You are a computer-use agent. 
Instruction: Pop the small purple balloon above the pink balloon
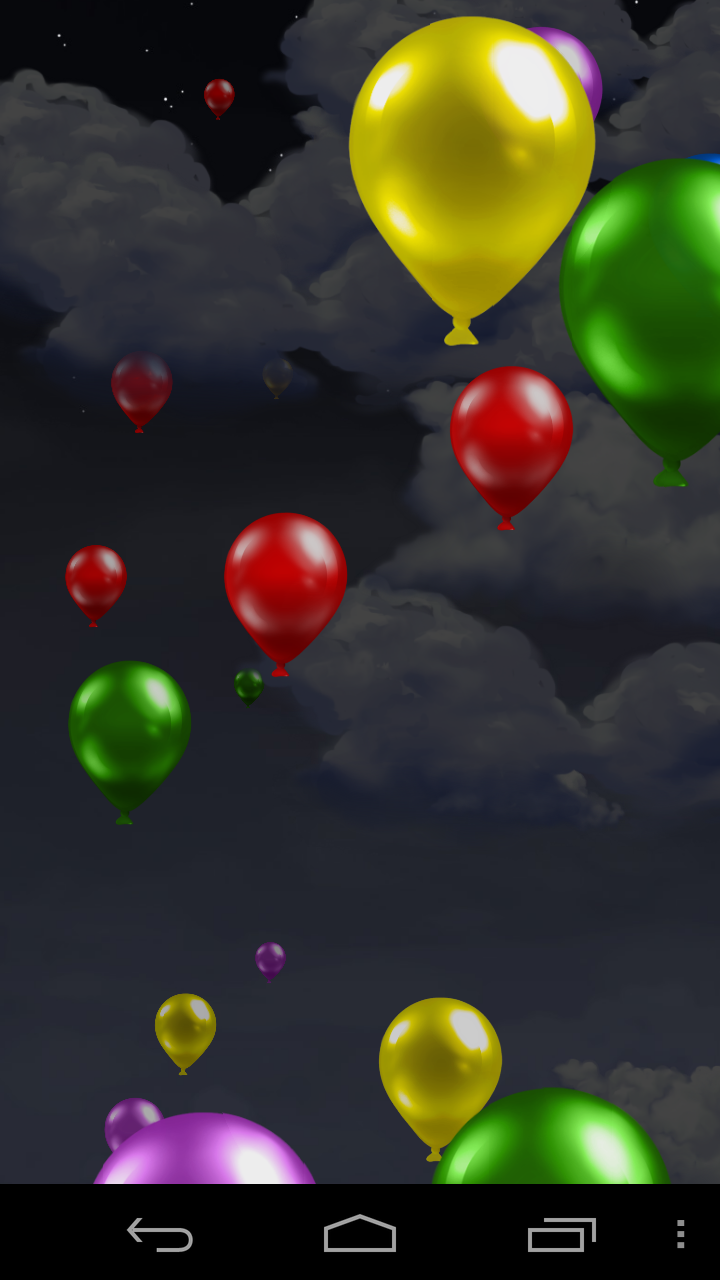pos(132,1120)
